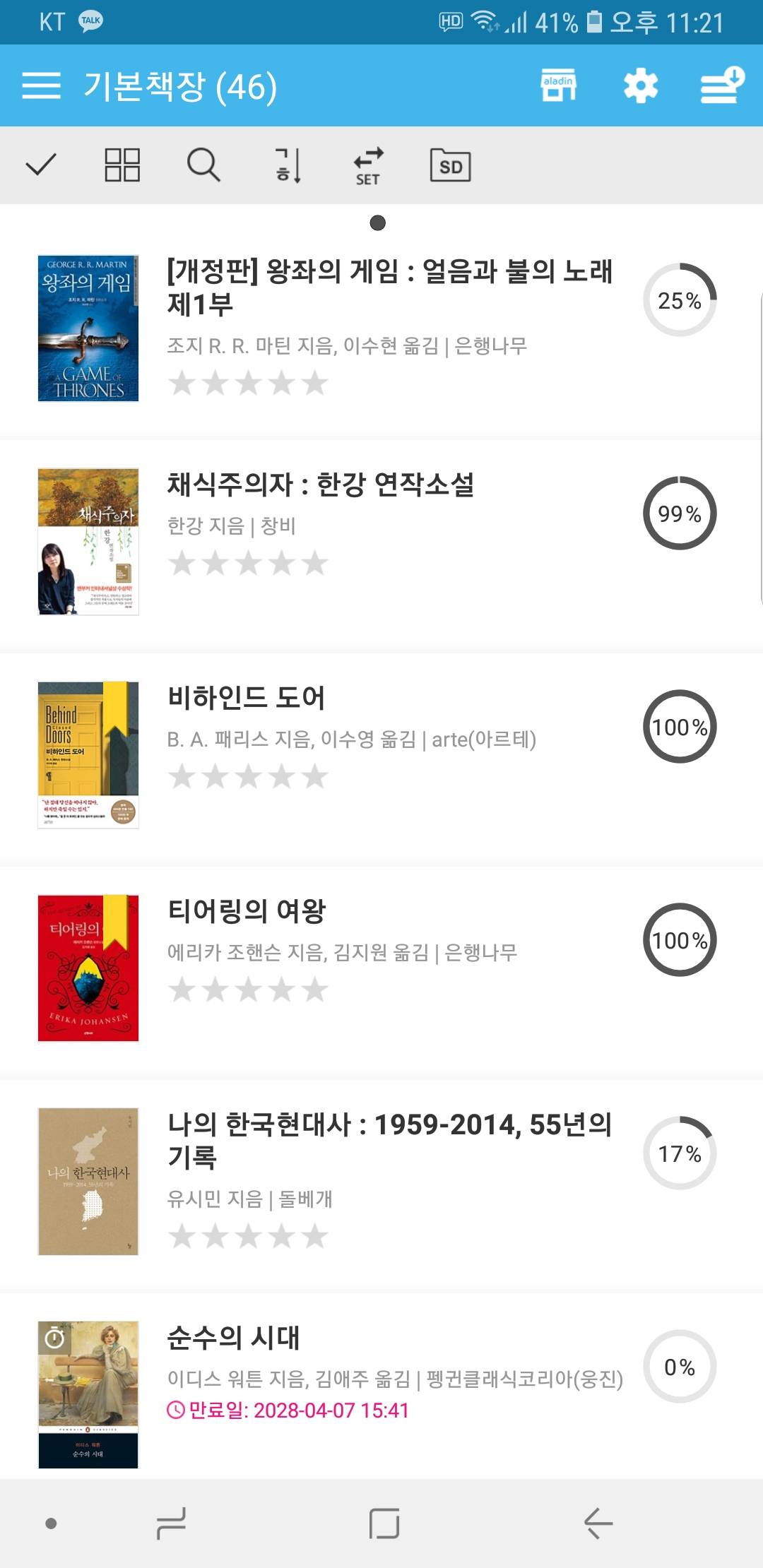Search the bookshelf with magnifier icon
This screenshot has width=763, height=1568.
pyautogui.click(x=203, y=165)
